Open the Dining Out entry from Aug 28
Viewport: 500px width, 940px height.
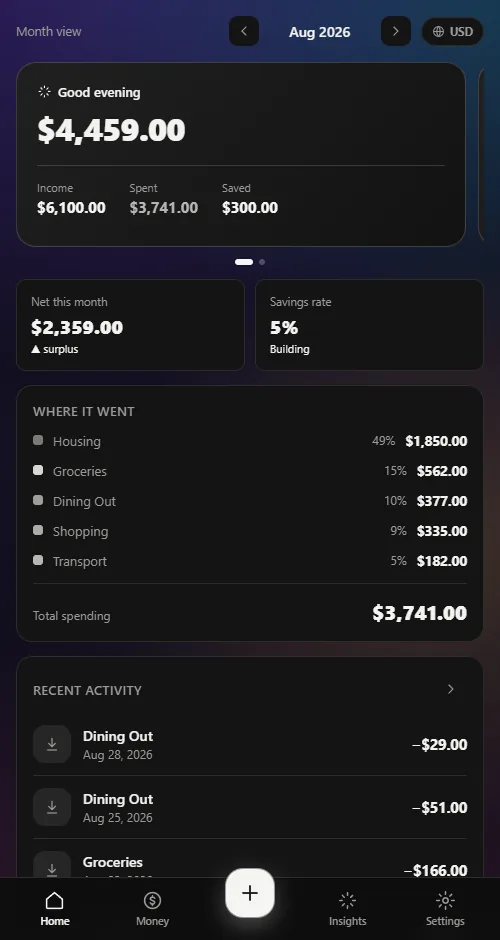pyautogui.click(x=250, y=745)
